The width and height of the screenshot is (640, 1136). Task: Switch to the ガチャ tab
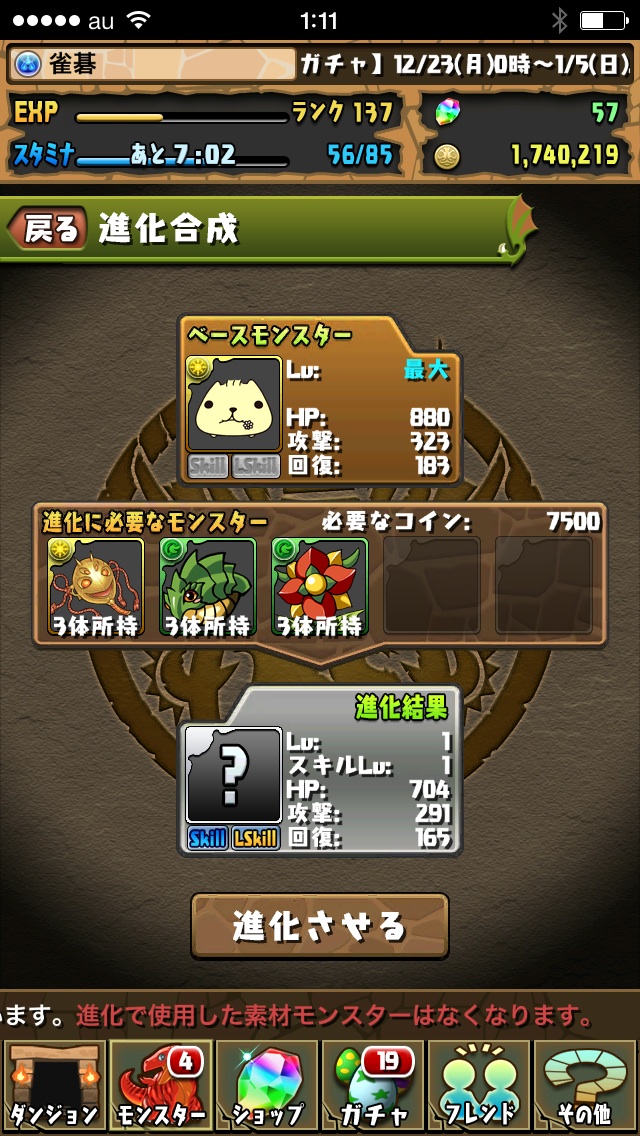(x=373, y=1087)
